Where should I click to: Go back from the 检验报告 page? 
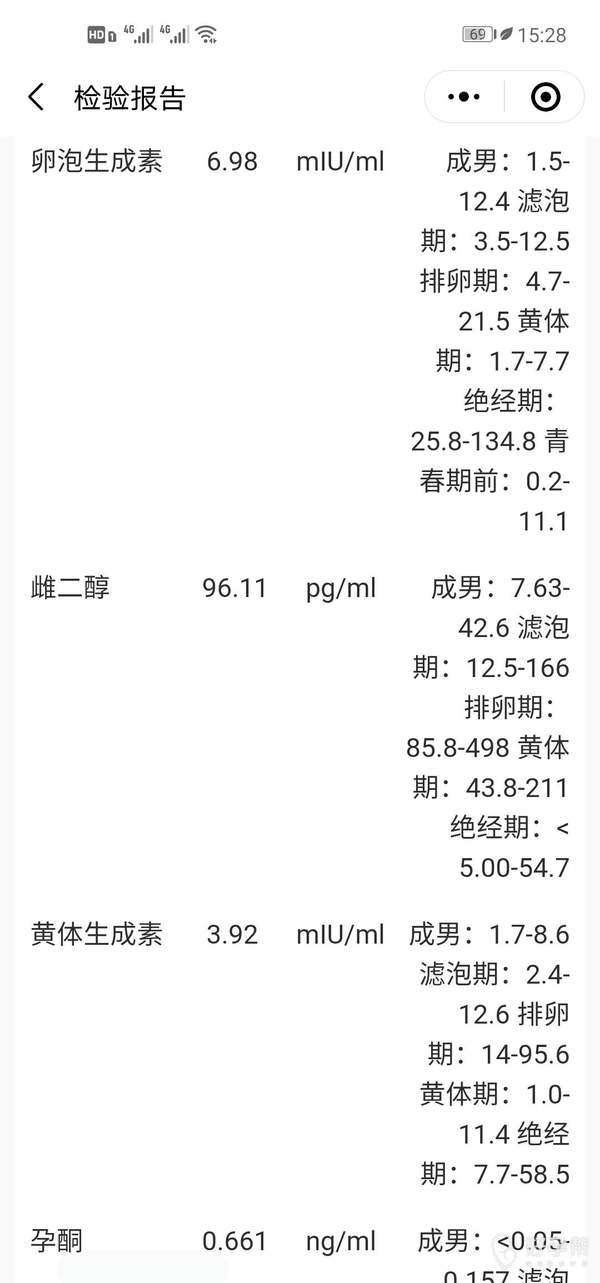pos(37,97)
